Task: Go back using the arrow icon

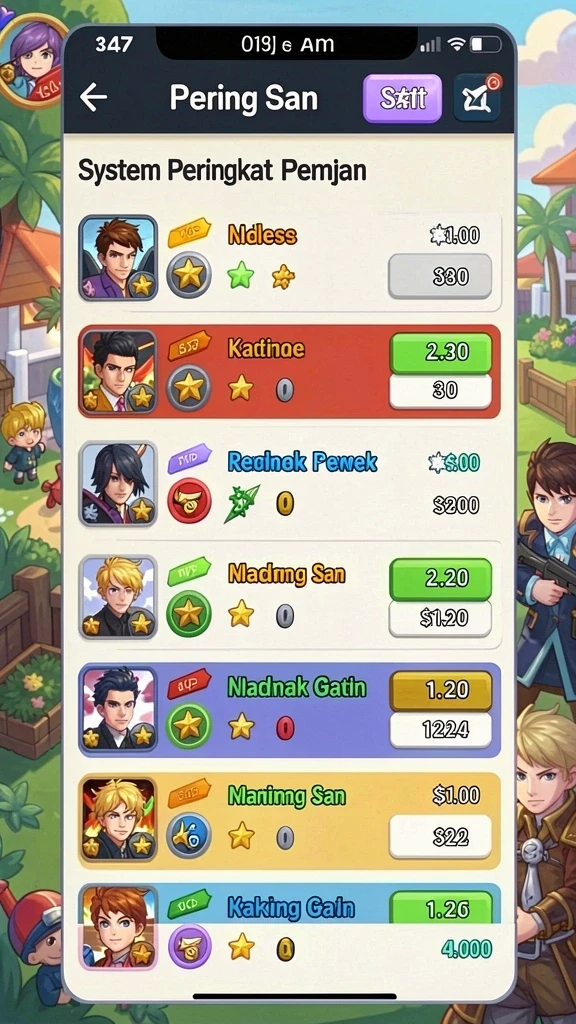Action: point(93,98)
